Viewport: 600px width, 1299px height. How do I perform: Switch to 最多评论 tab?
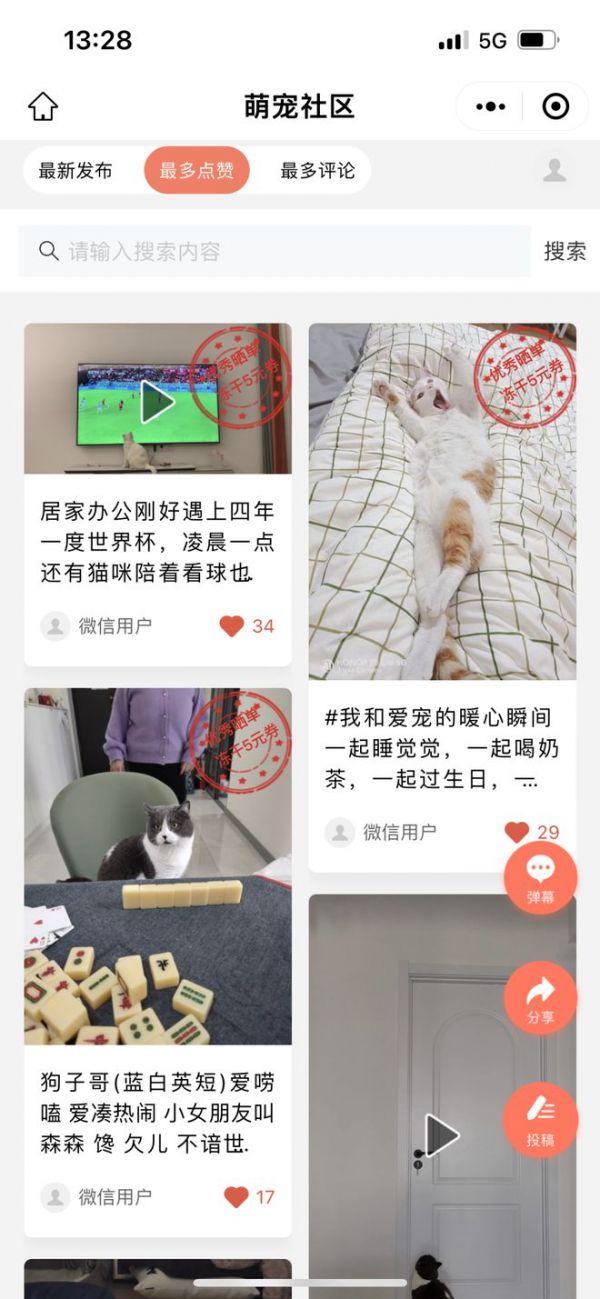[x=317, y=170]
